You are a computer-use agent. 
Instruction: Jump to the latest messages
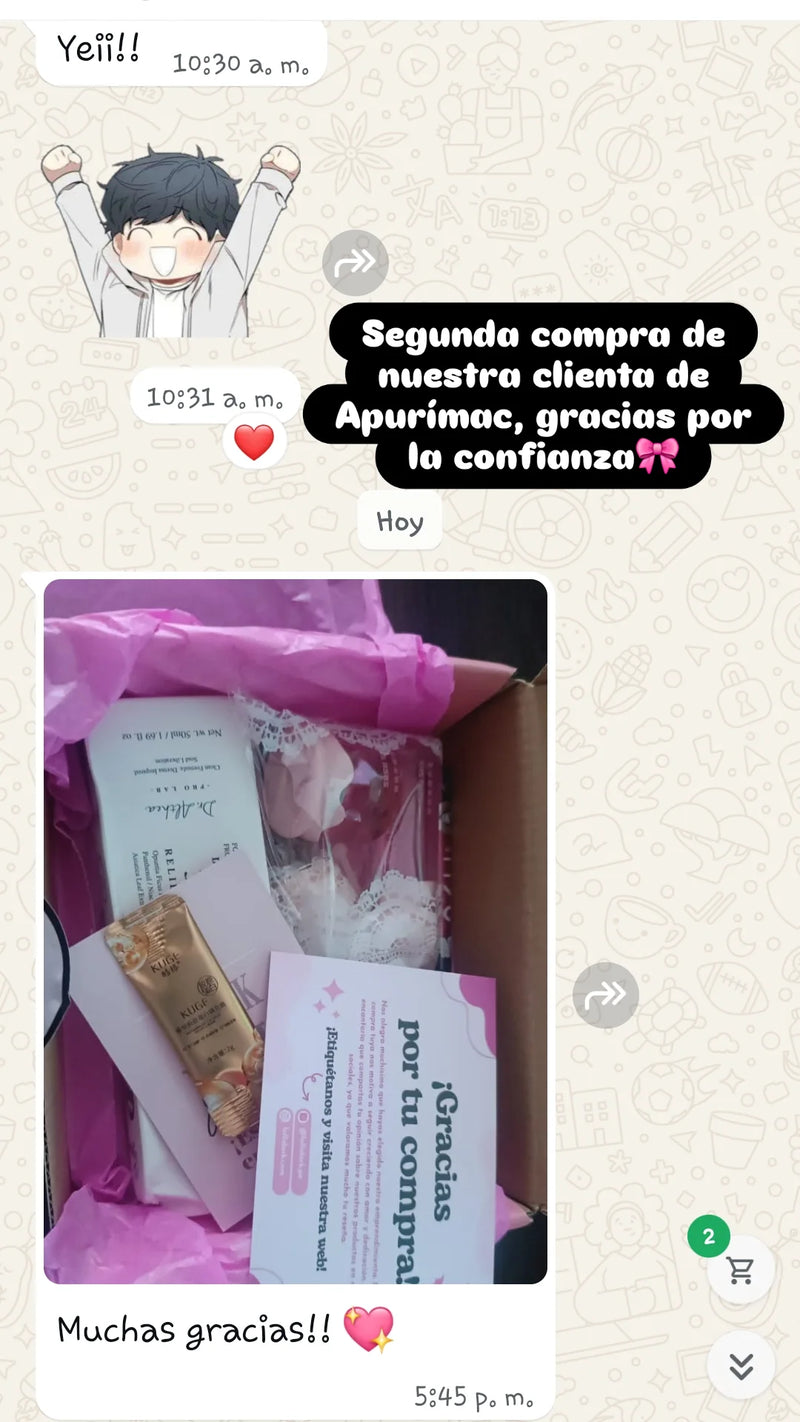point(740,1365)
